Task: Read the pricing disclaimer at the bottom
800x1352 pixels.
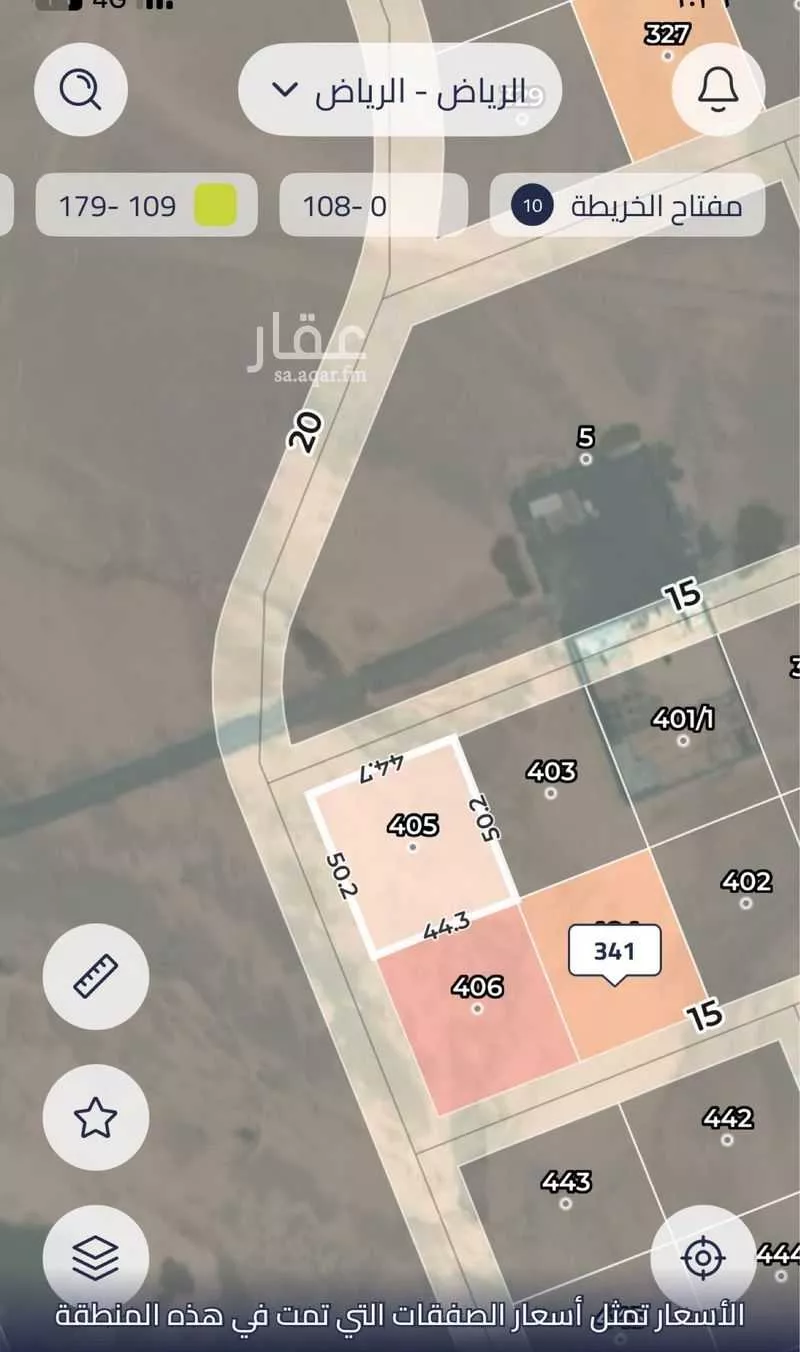Action: pos(400,1320)
